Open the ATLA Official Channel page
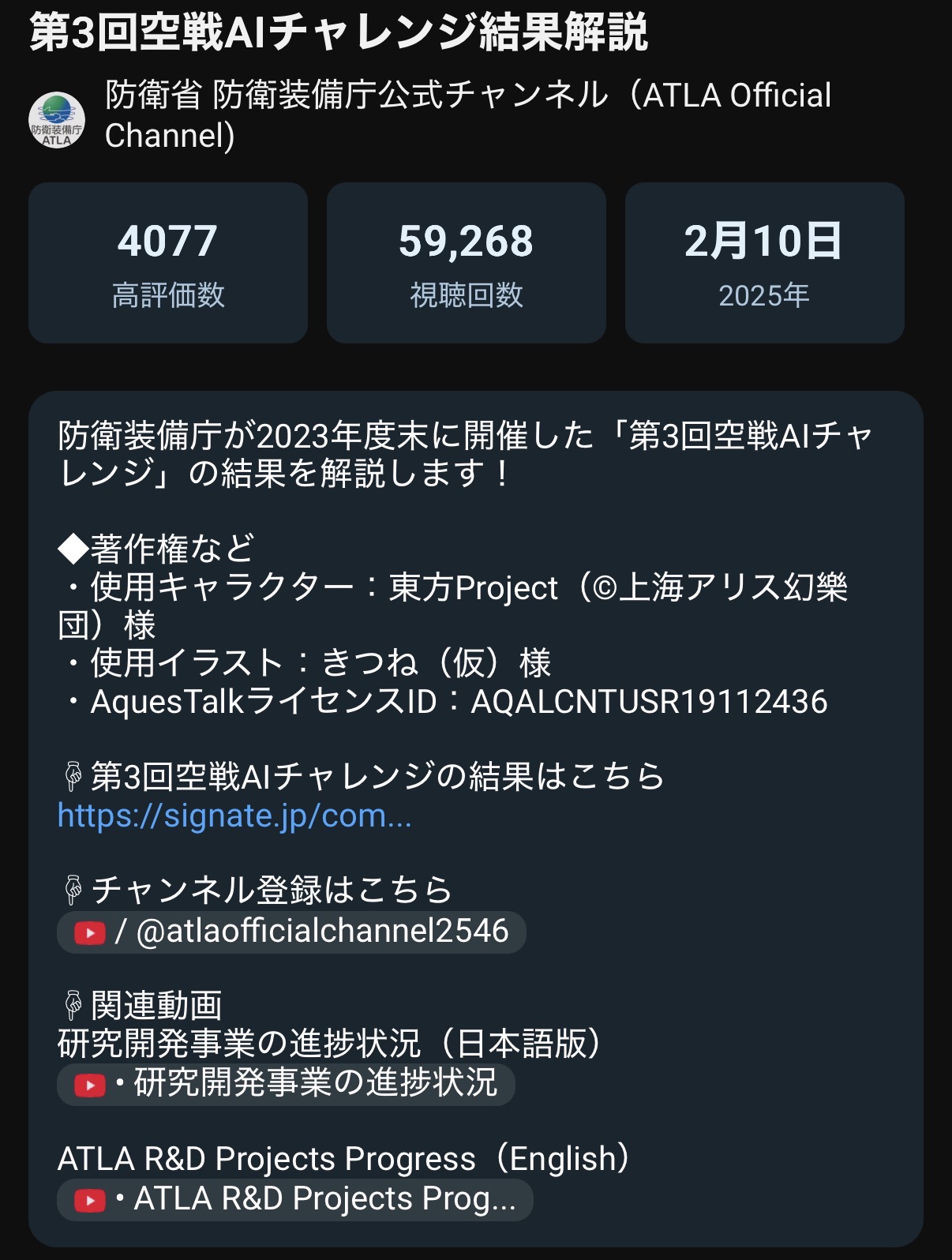Screen dimensions: 952x1260 tap(466, 115)
